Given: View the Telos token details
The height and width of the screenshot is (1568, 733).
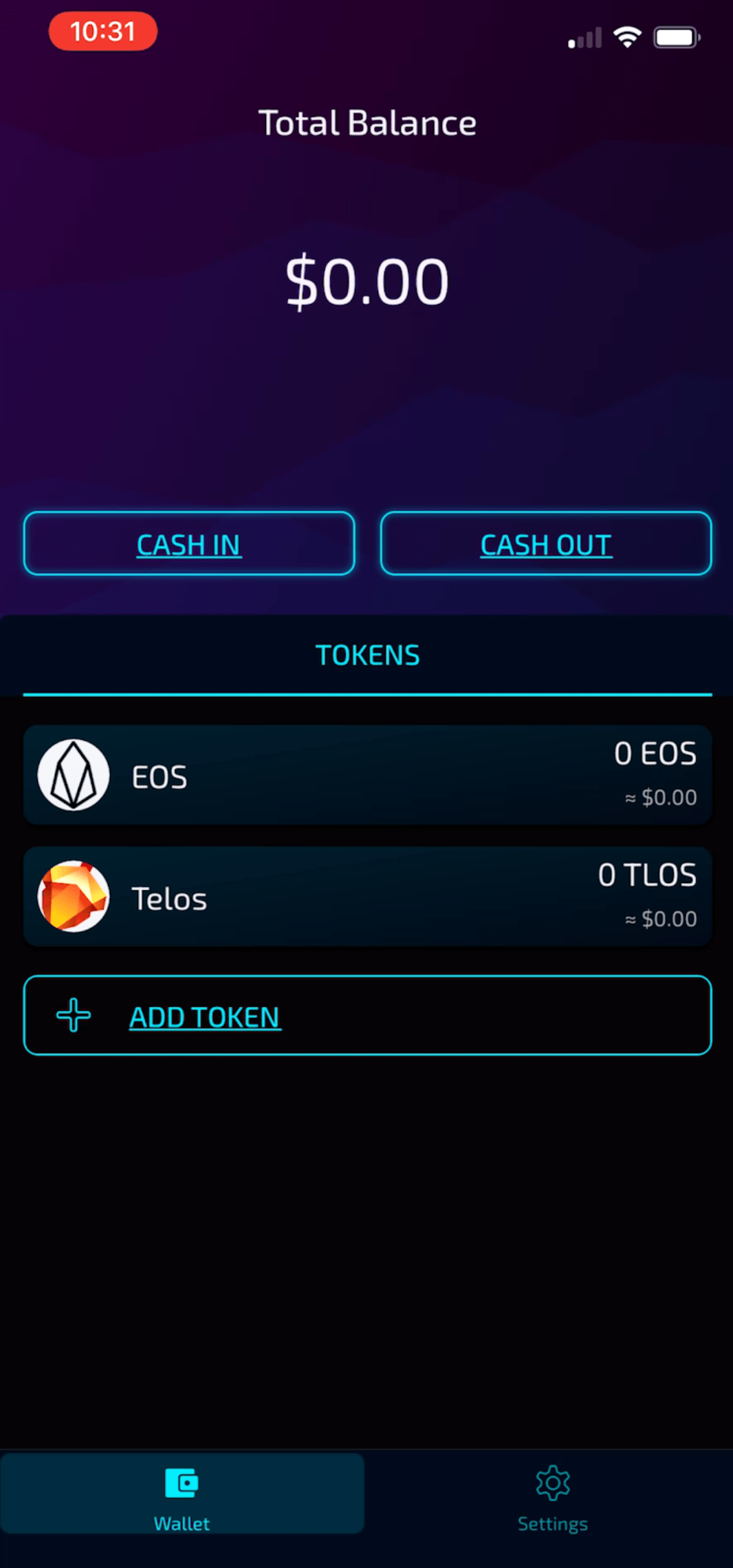Looking at the screenshot, I should [x=367, y=897].
